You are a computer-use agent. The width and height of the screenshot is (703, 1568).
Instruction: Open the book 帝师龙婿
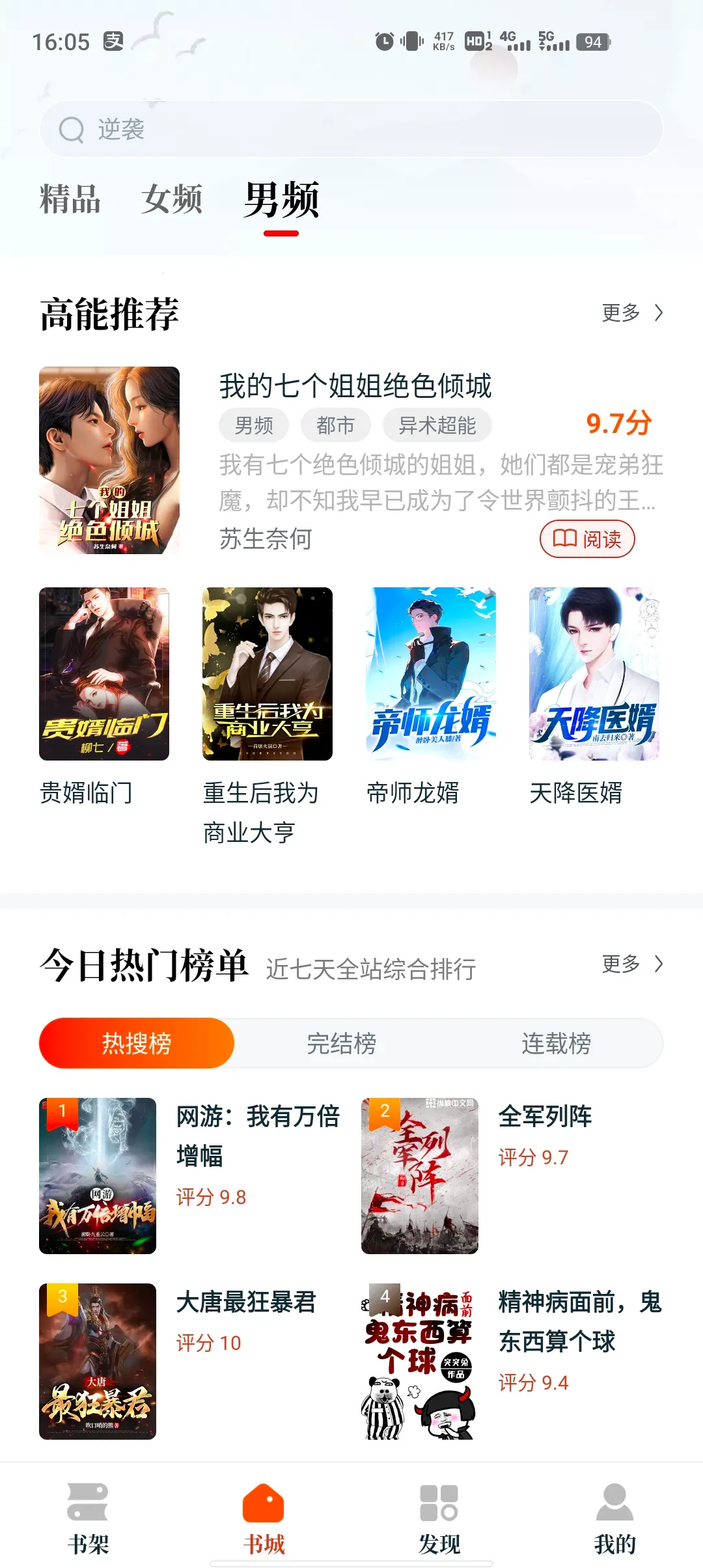pyautogui.click(x=431, y=674)
